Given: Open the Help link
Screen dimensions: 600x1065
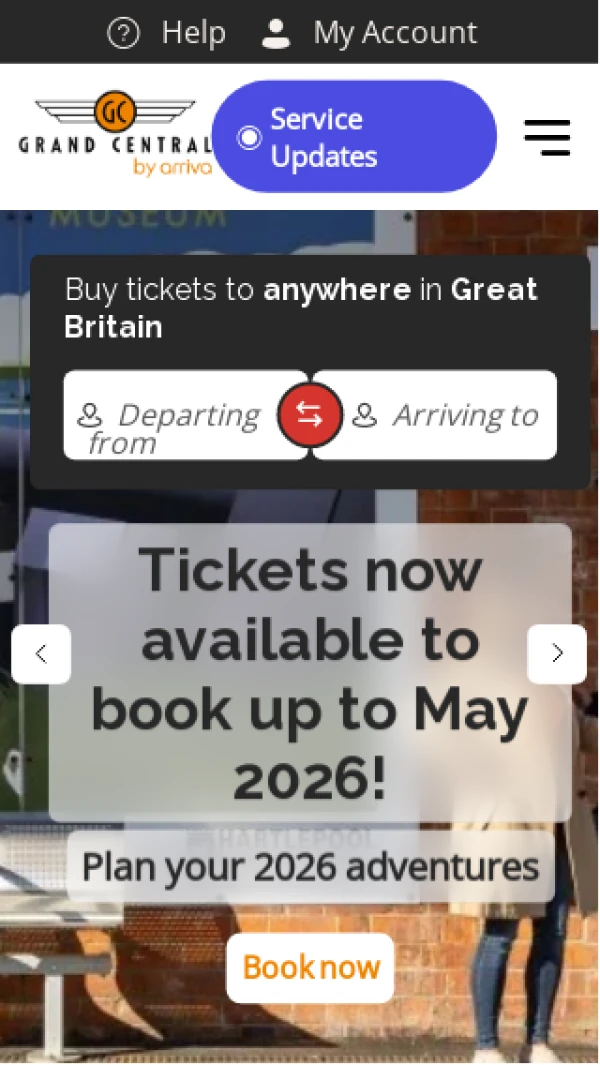Looking at the screenshot, I should point(166,33).
